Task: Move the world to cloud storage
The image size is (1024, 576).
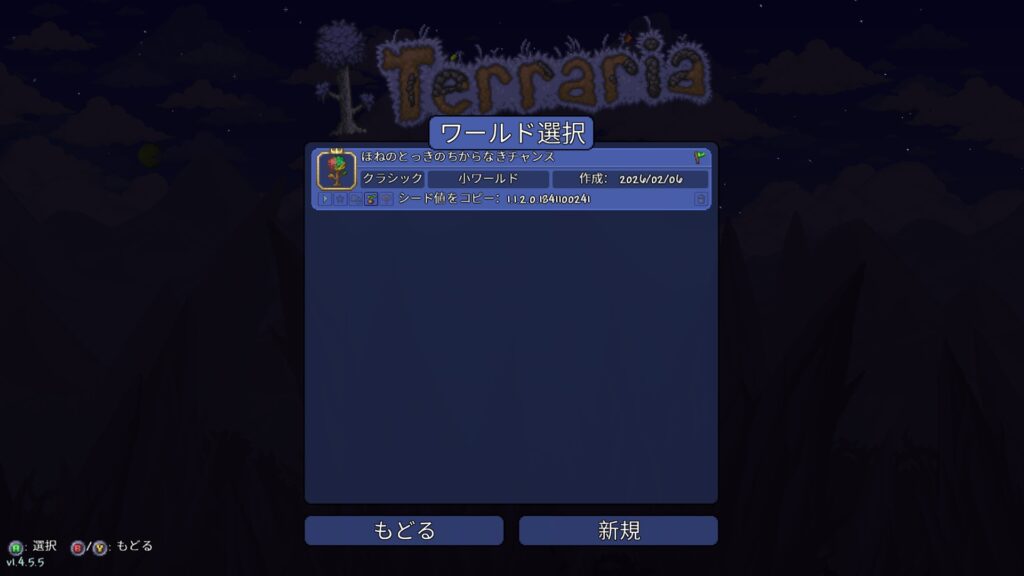Action: pyautogui.click(x=355, y=199)
